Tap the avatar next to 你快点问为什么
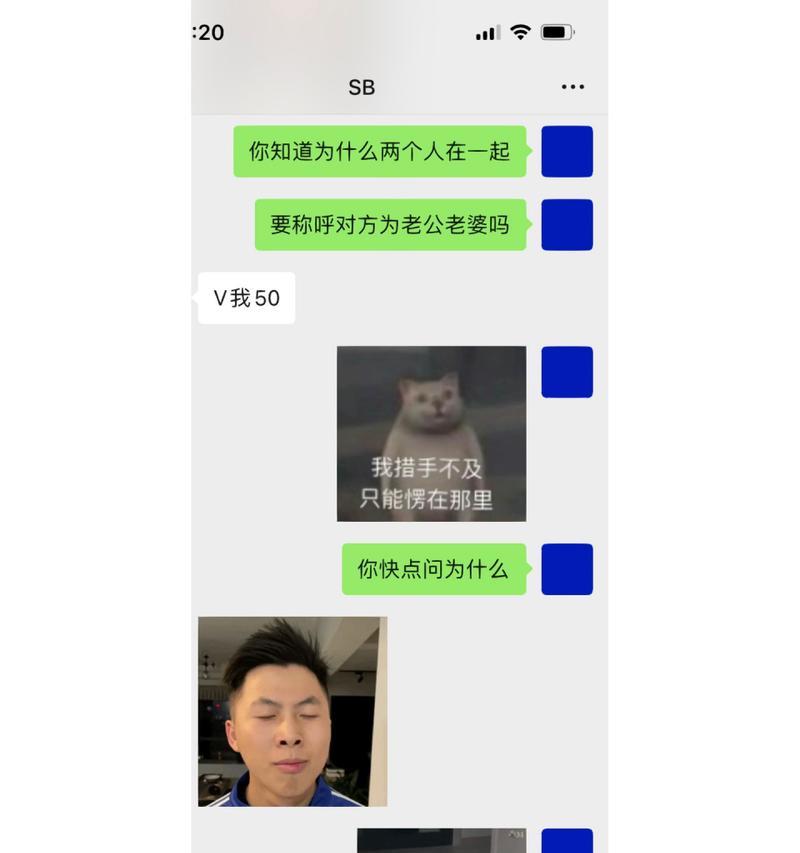 [567, 569]
